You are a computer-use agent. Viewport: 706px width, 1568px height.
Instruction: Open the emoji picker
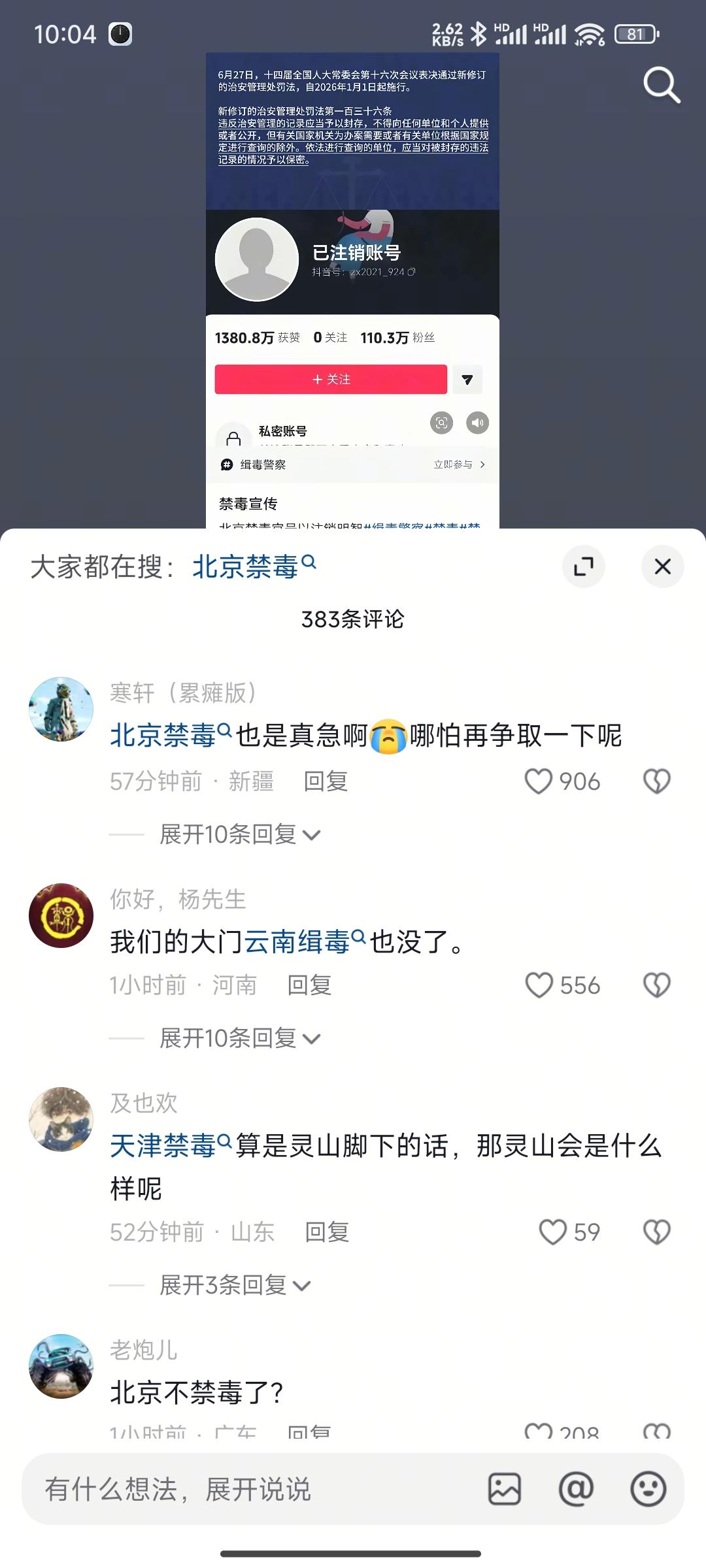[648, 1490]
